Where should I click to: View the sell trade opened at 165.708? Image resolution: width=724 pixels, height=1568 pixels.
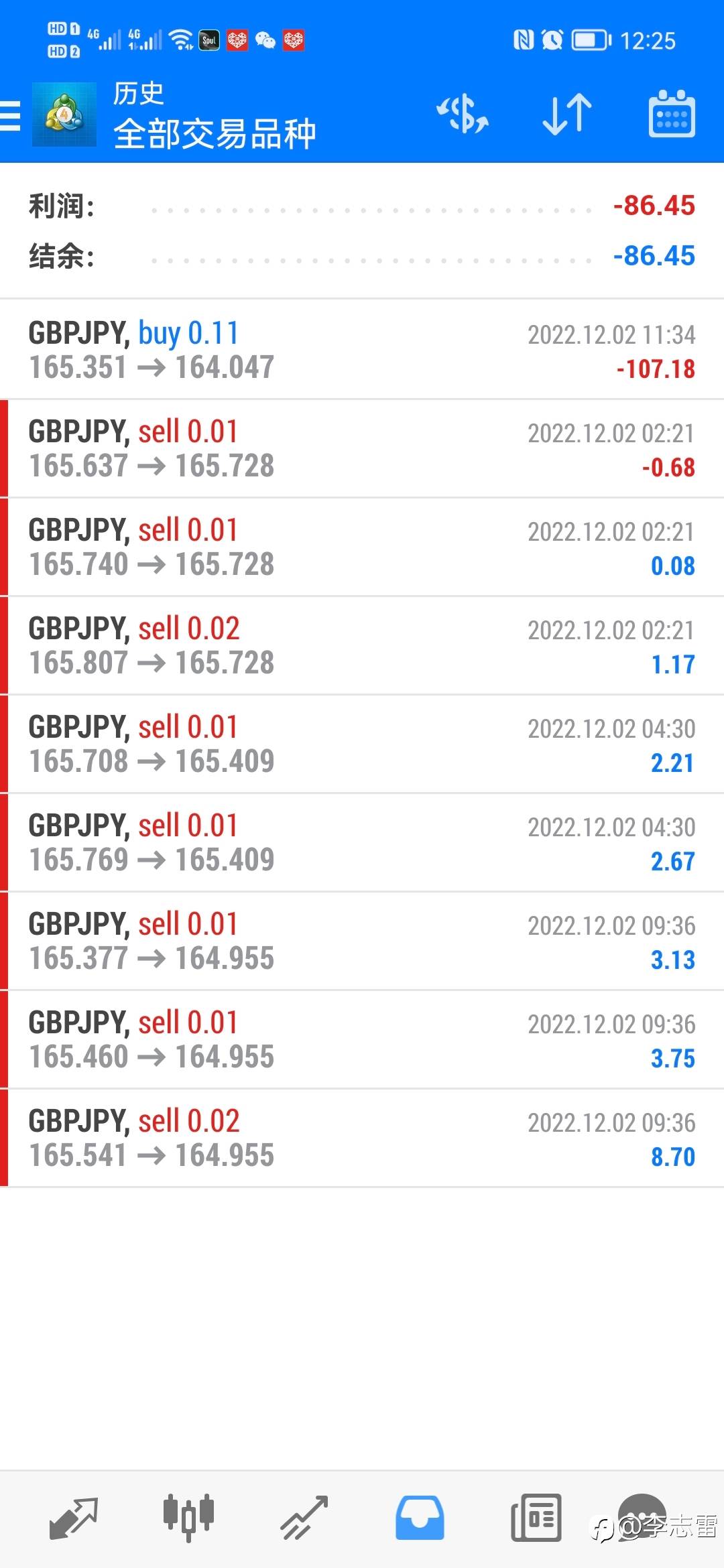point(362,744)
